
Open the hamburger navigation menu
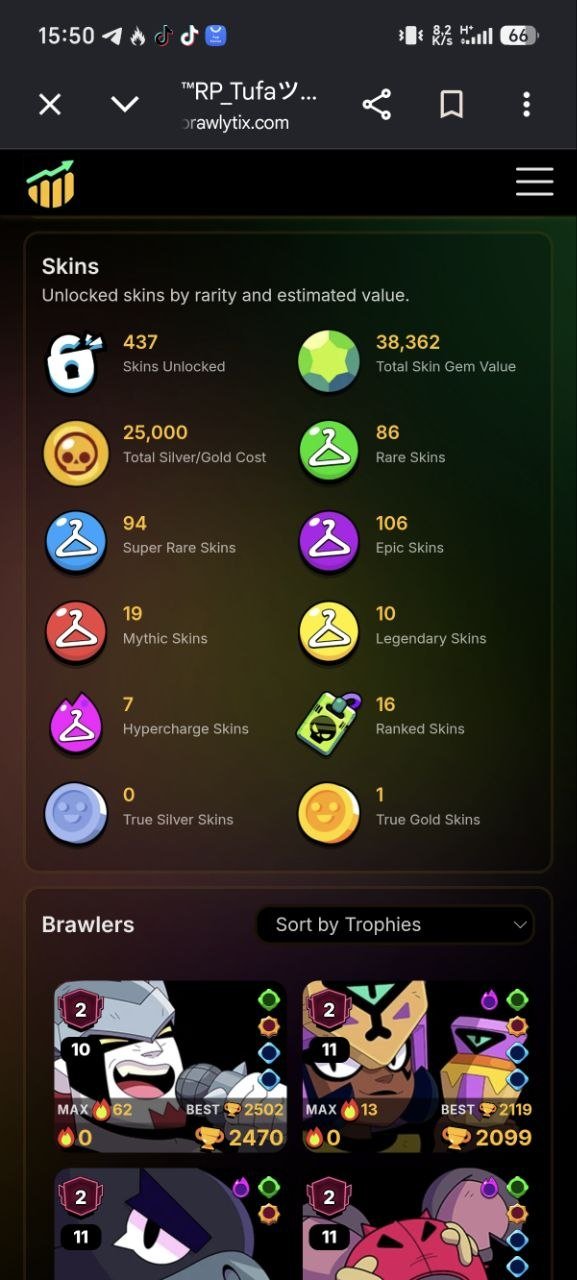pyautogui.click(x=534, y=182)
